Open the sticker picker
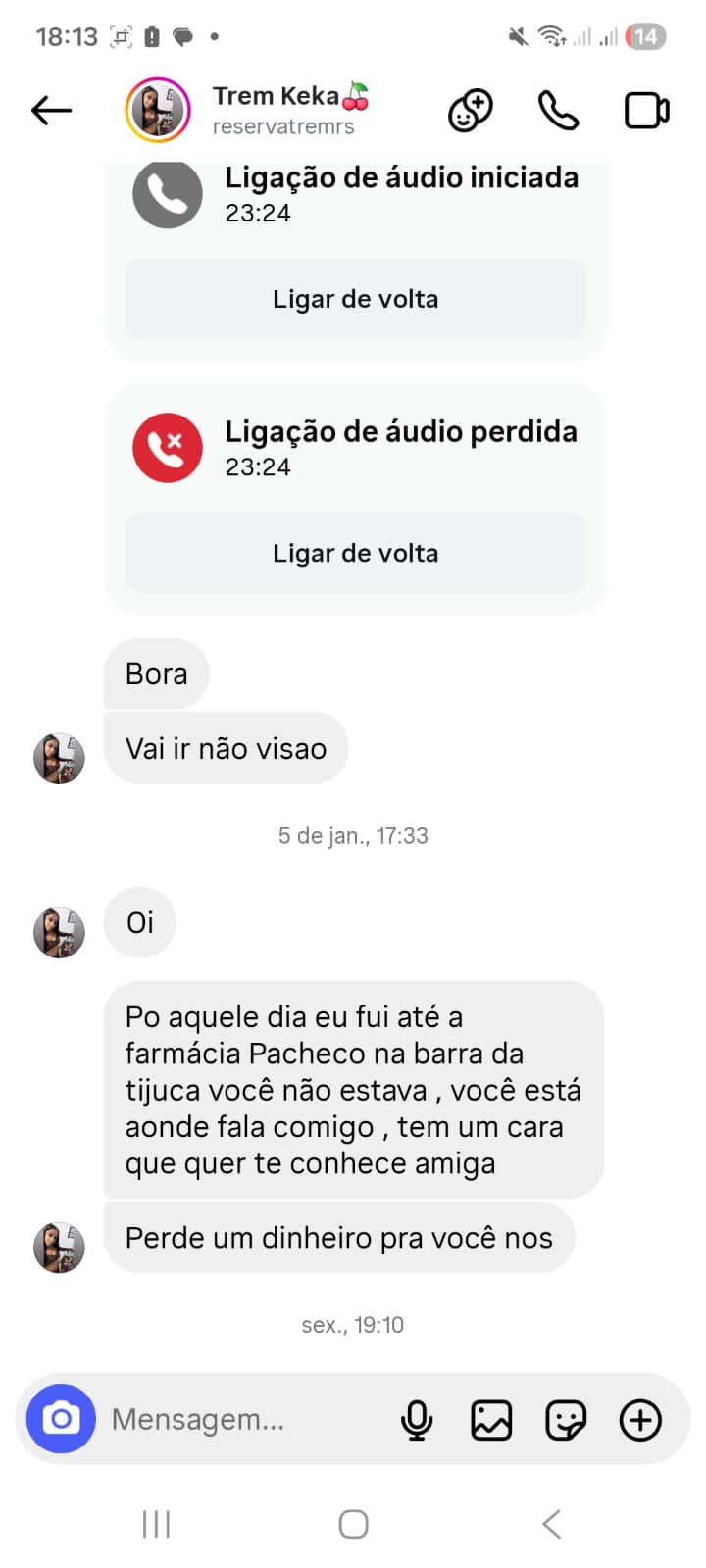Screen dimensions: 706x1568 click(566, 1419)
